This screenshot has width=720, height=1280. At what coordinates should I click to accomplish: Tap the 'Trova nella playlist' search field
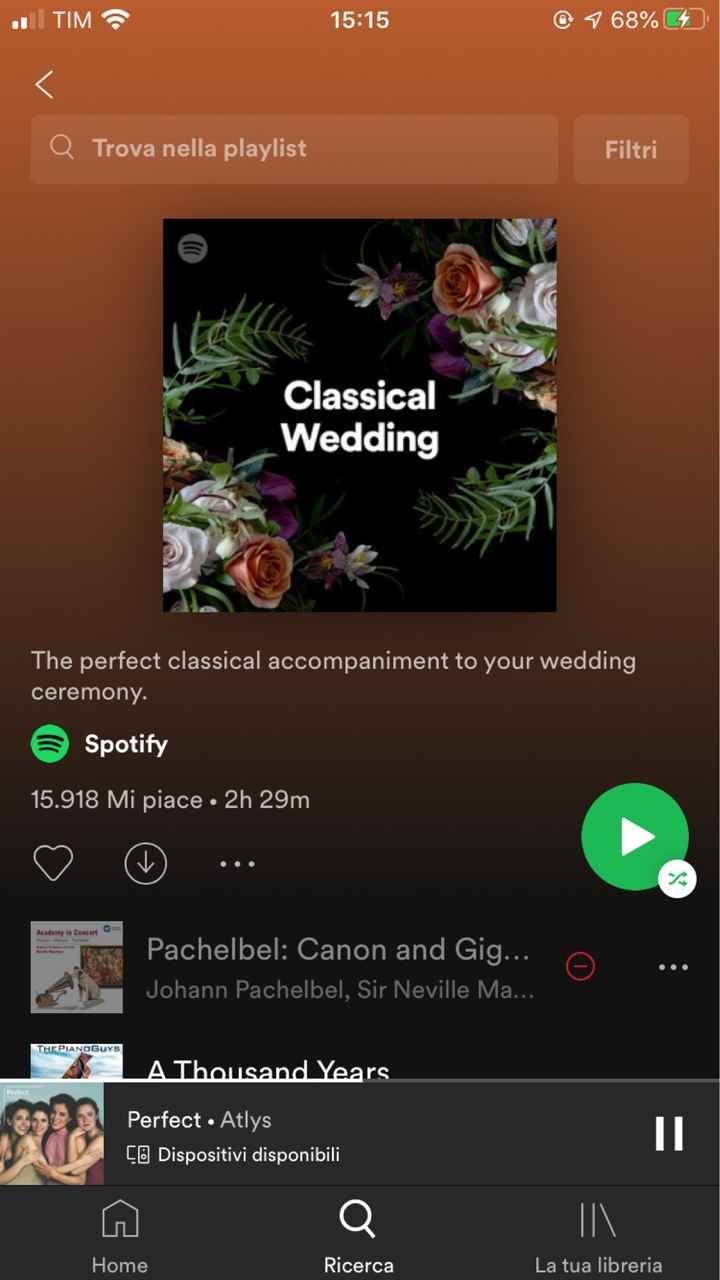pyautogui.click(x=294, y=149)
